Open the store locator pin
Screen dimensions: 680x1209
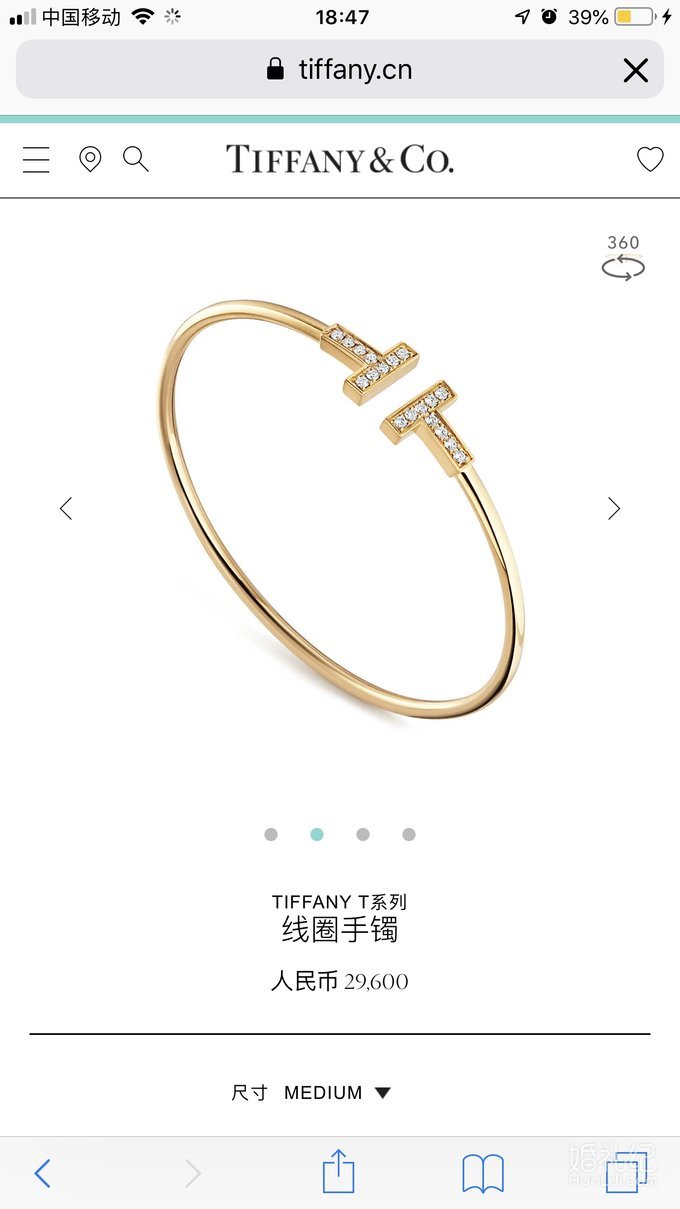coord(90,160)
